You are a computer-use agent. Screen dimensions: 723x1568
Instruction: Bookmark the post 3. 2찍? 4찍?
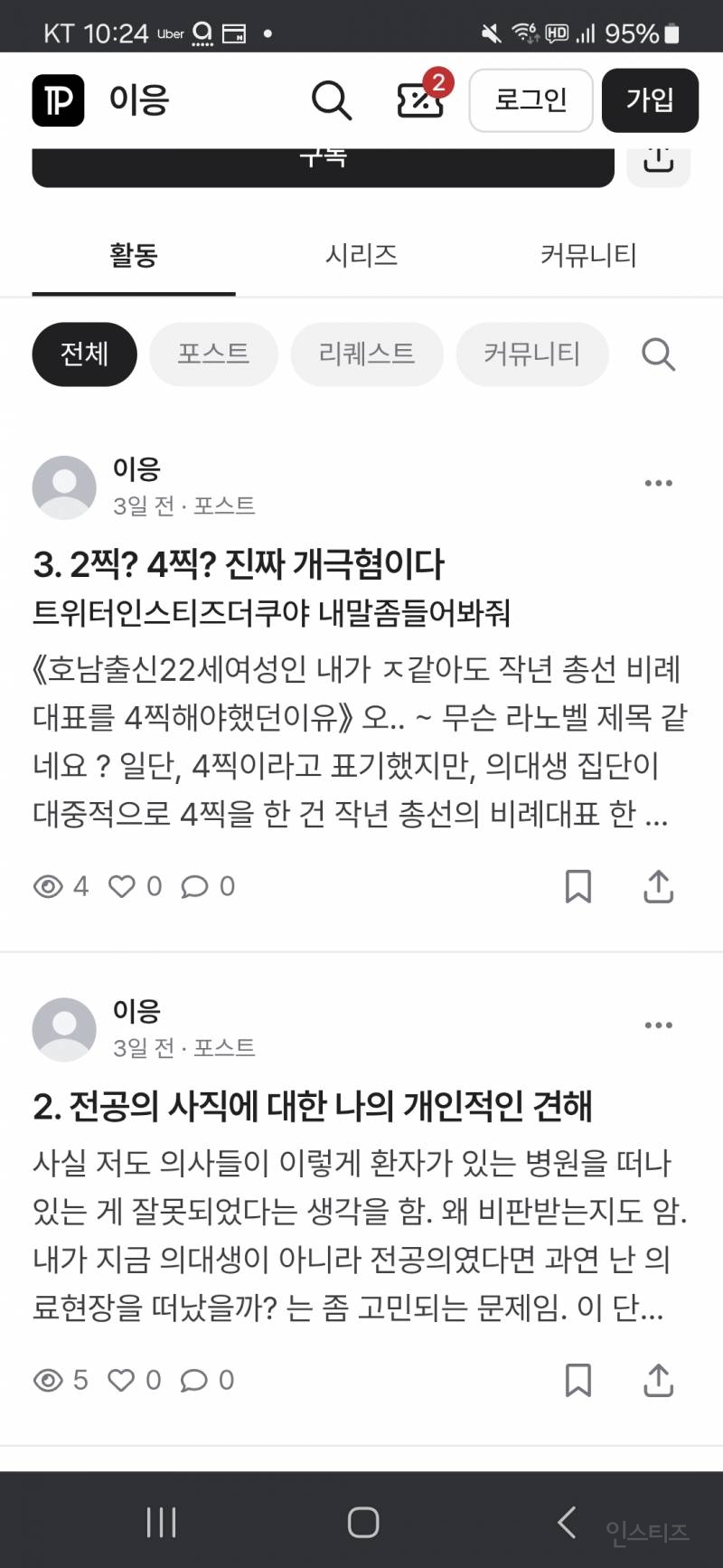pos(577,886)
